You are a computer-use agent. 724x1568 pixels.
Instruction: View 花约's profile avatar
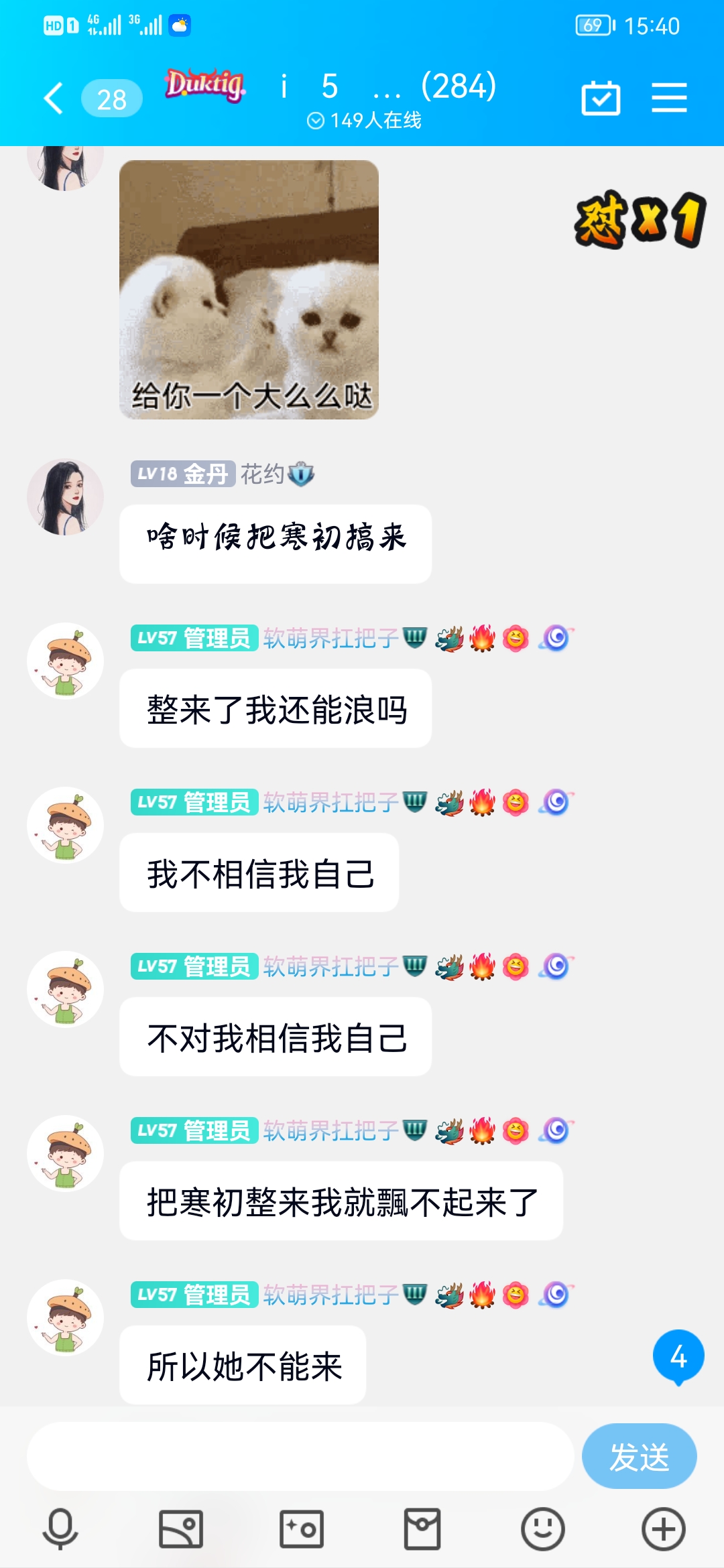65,497
